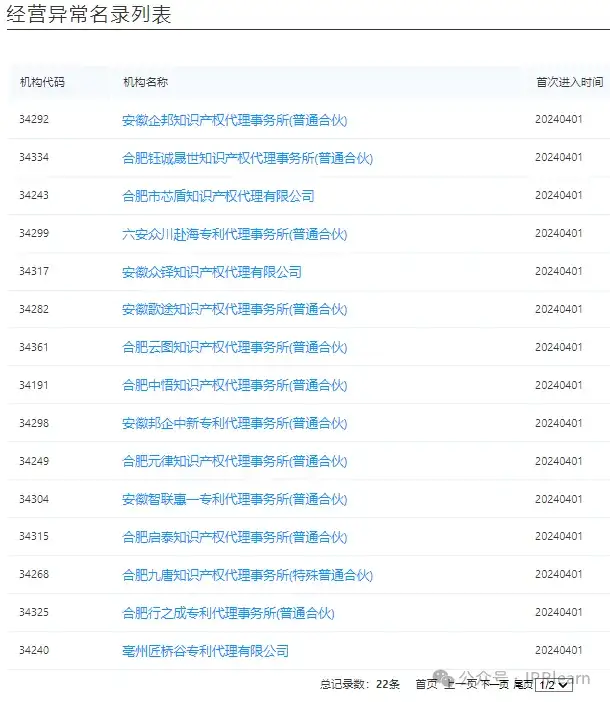Open 安徽众铎知识产权代理有限公司 link
This screenshot has height=702, width=610.
point(211,272)
